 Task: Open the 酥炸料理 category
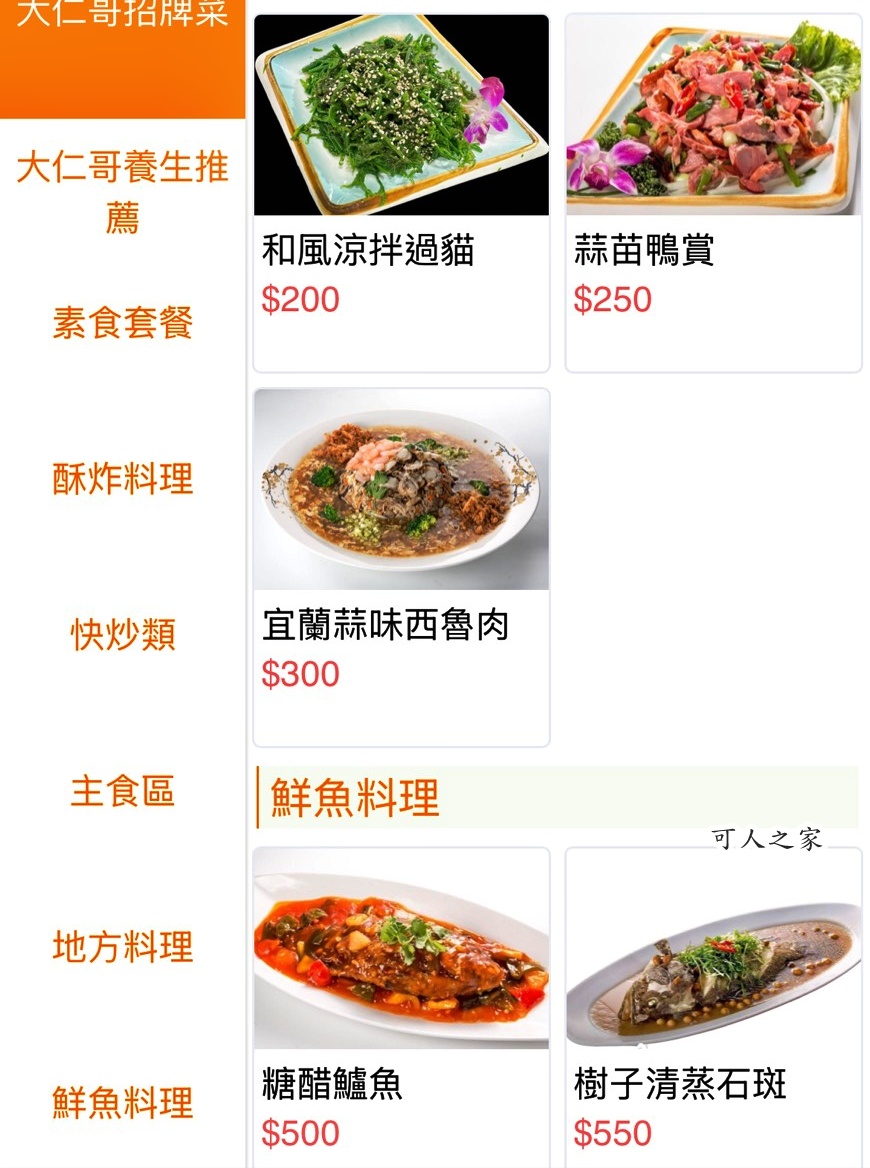120,480
